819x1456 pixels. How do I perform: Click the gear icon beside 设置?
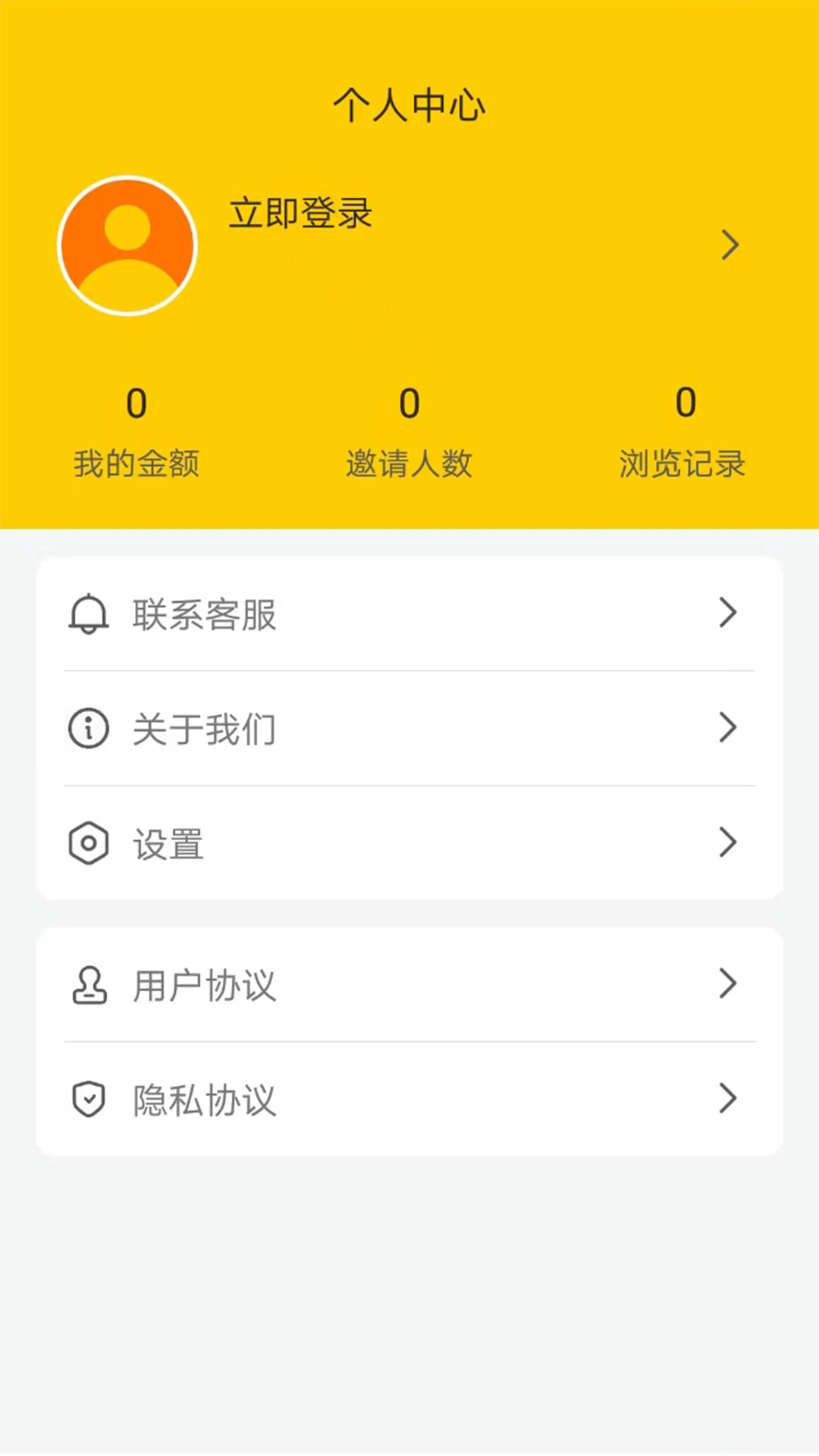(x=89, y=843)
